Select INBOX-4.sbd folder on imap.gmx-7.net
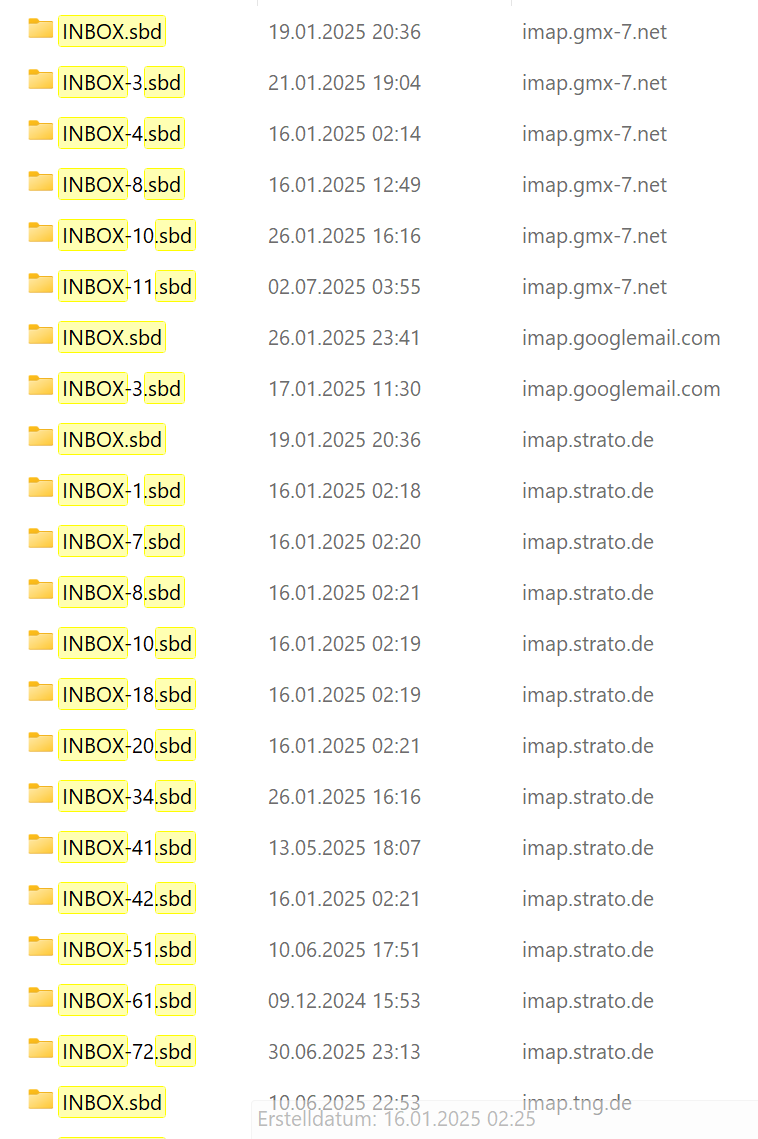The image size is (758, 1139). coord(121,134)
